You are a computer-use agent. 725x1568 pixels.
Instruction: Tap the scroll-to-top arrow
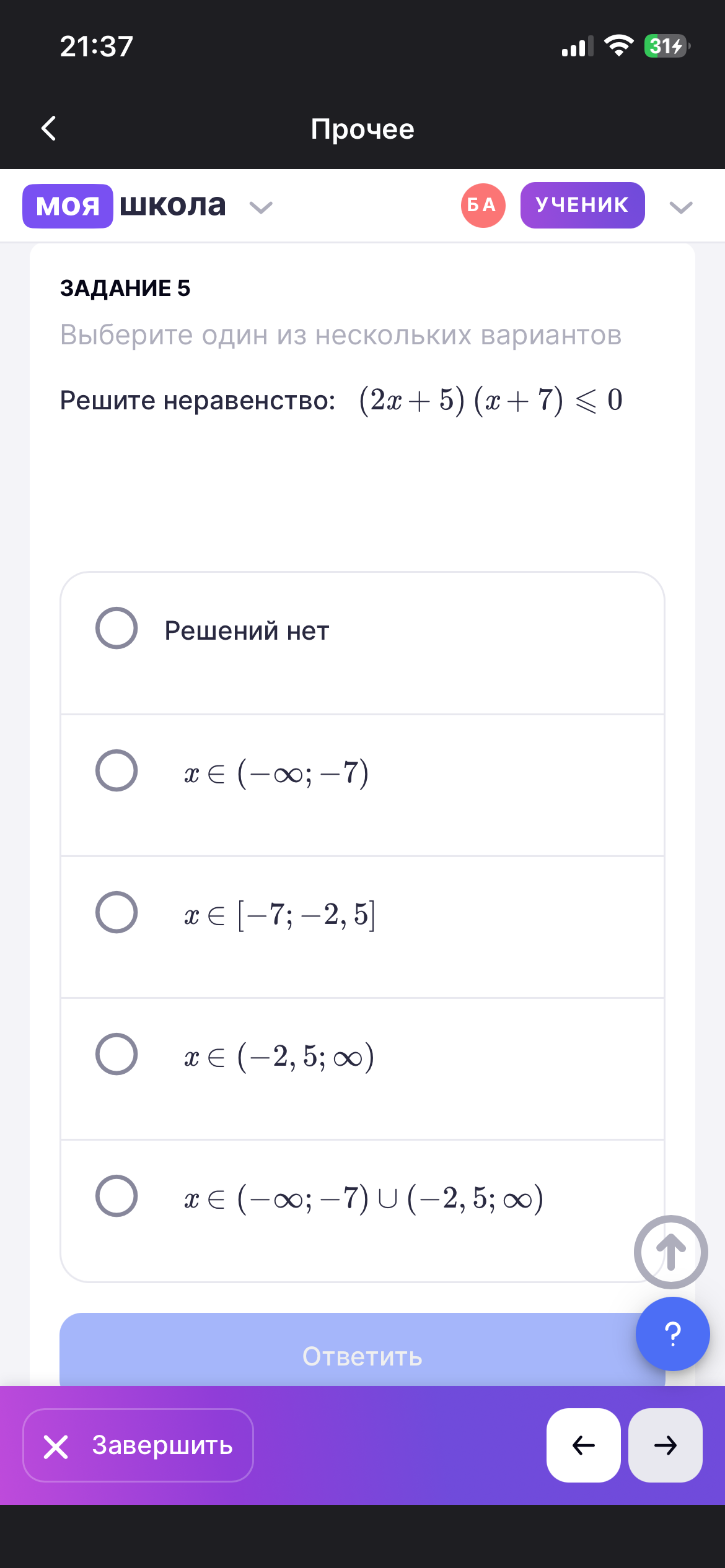tap(671, 1252)
